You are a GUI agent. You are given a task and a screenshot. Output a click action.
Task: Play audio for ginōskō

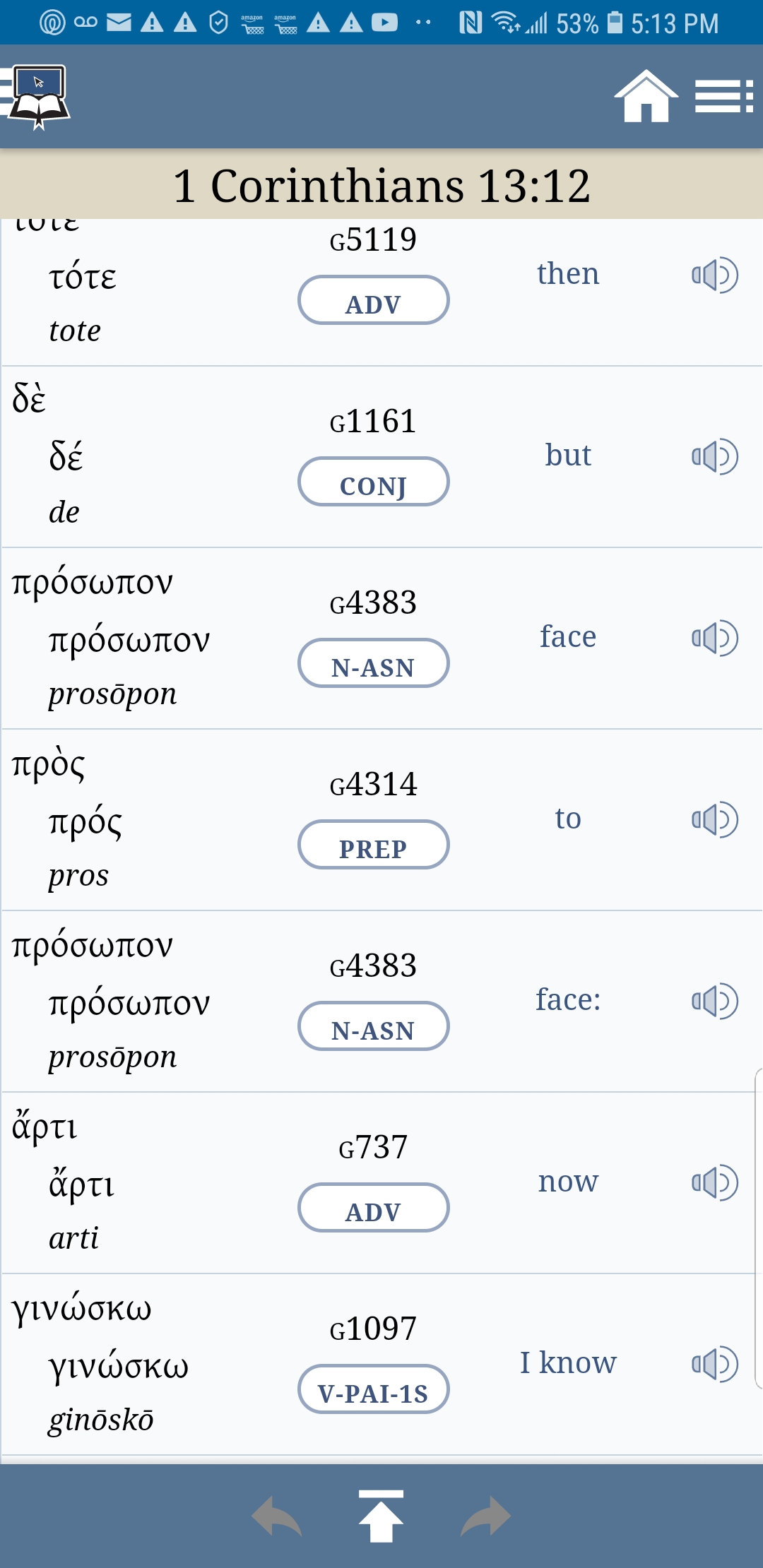(714, 1365)
